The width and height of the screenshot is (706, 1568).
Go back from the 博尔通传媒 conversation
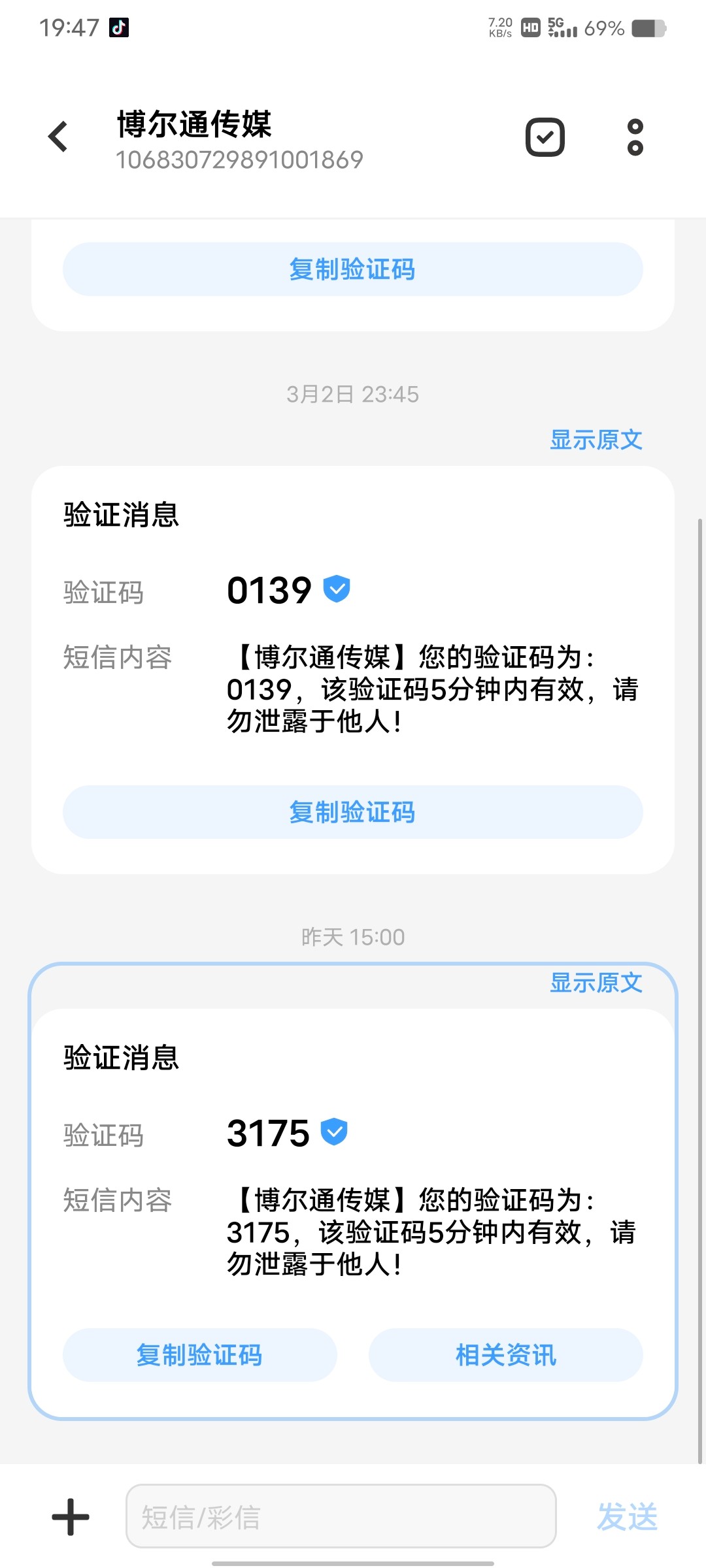click(x=58, y=137)
